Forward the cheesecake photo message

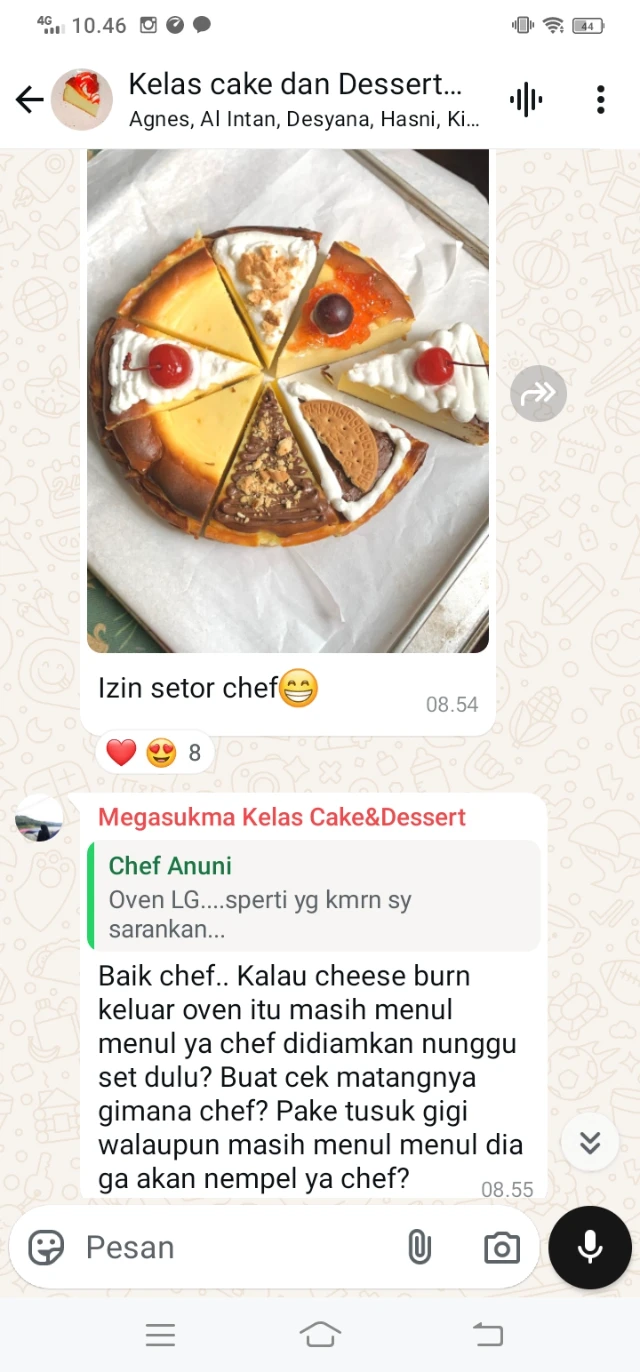538,393
